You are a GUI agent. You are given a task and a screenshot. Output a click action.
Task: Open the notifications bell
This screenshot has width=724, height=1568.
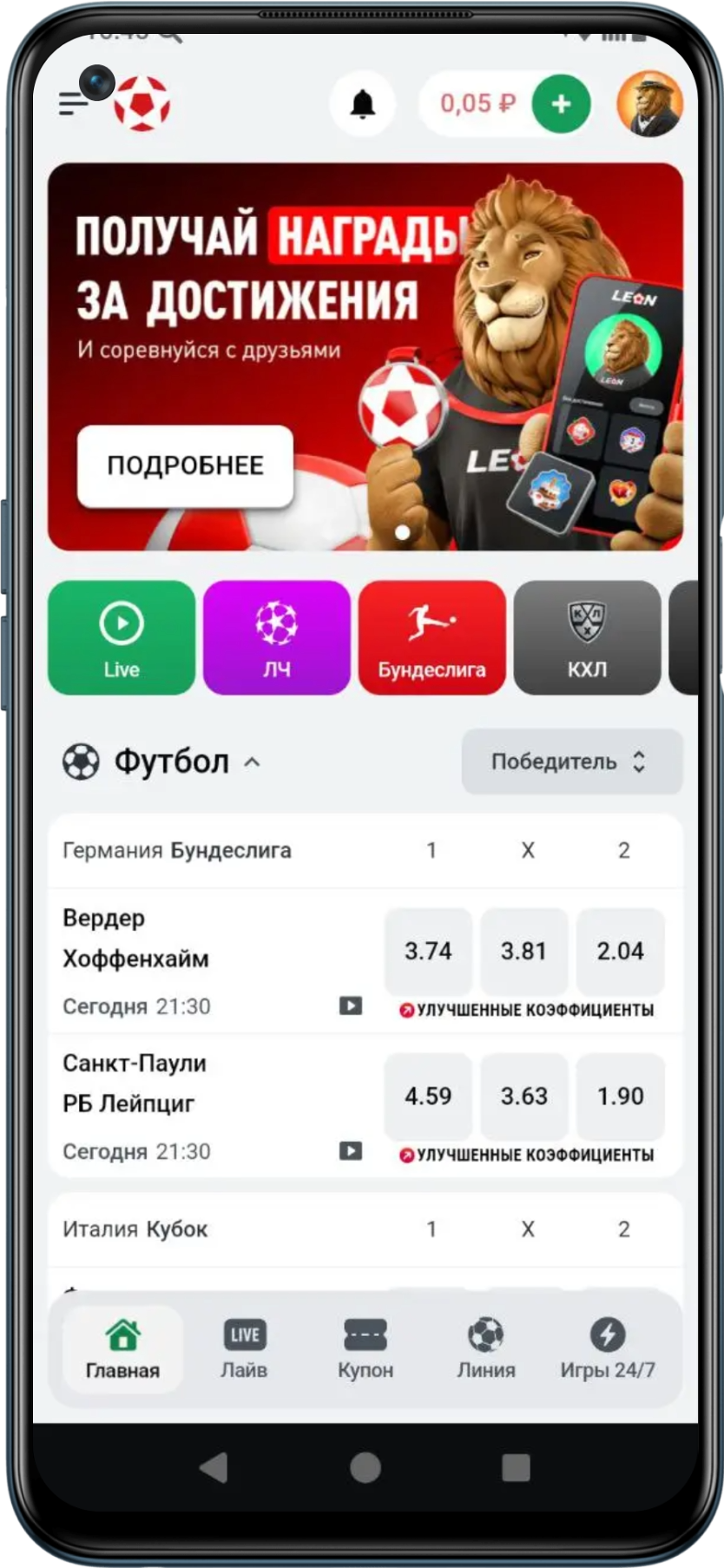[362, 102]
